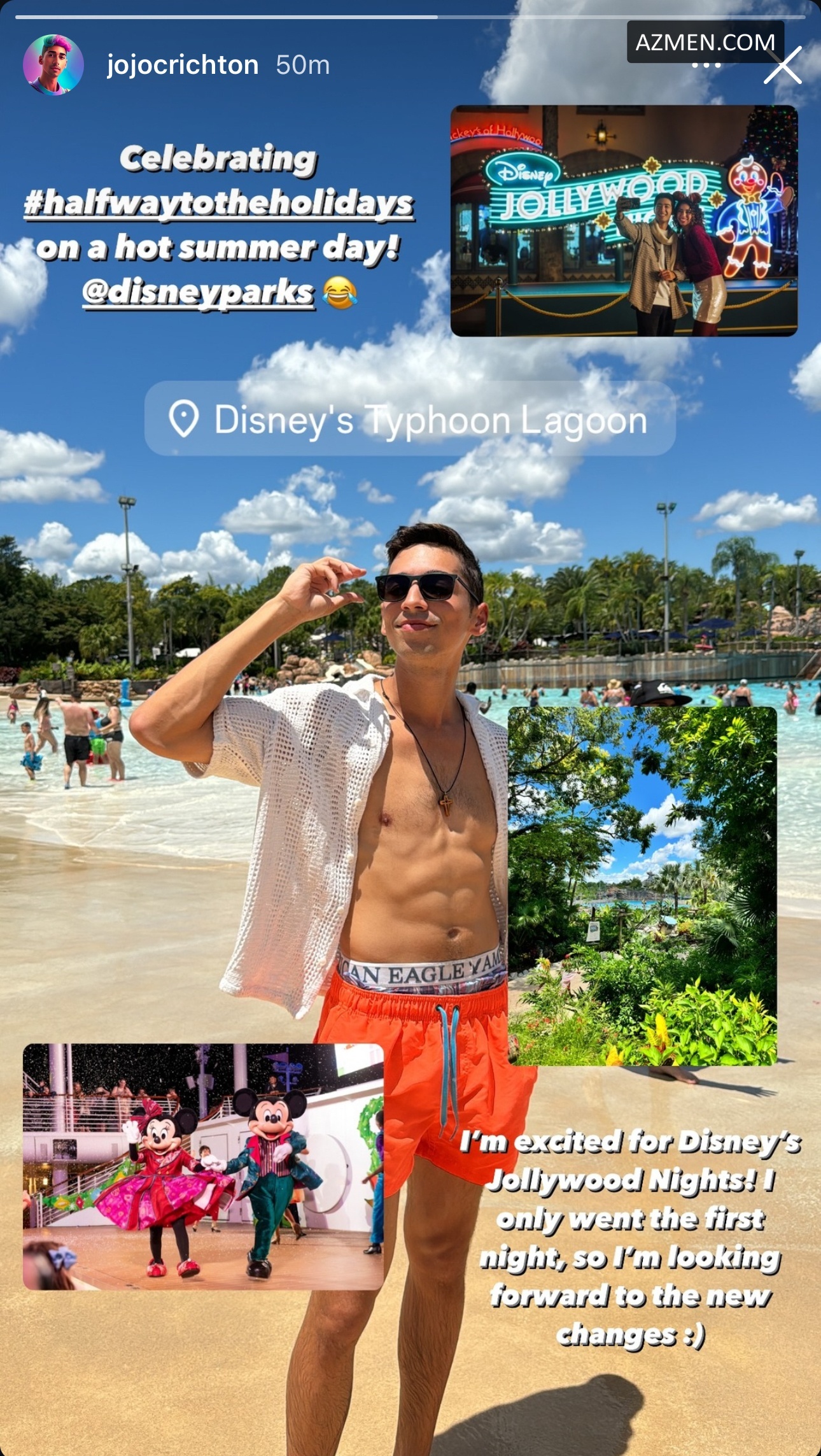Visit the @disneyparks mention
The height and width of the screenshot is (1456, 821).
(x=198, y=292)
